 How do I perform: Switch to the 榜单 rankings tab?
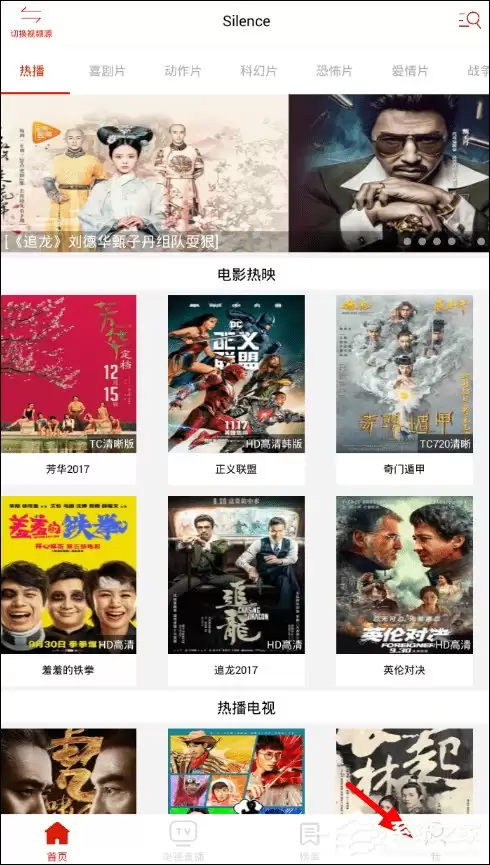click(309, 840)
